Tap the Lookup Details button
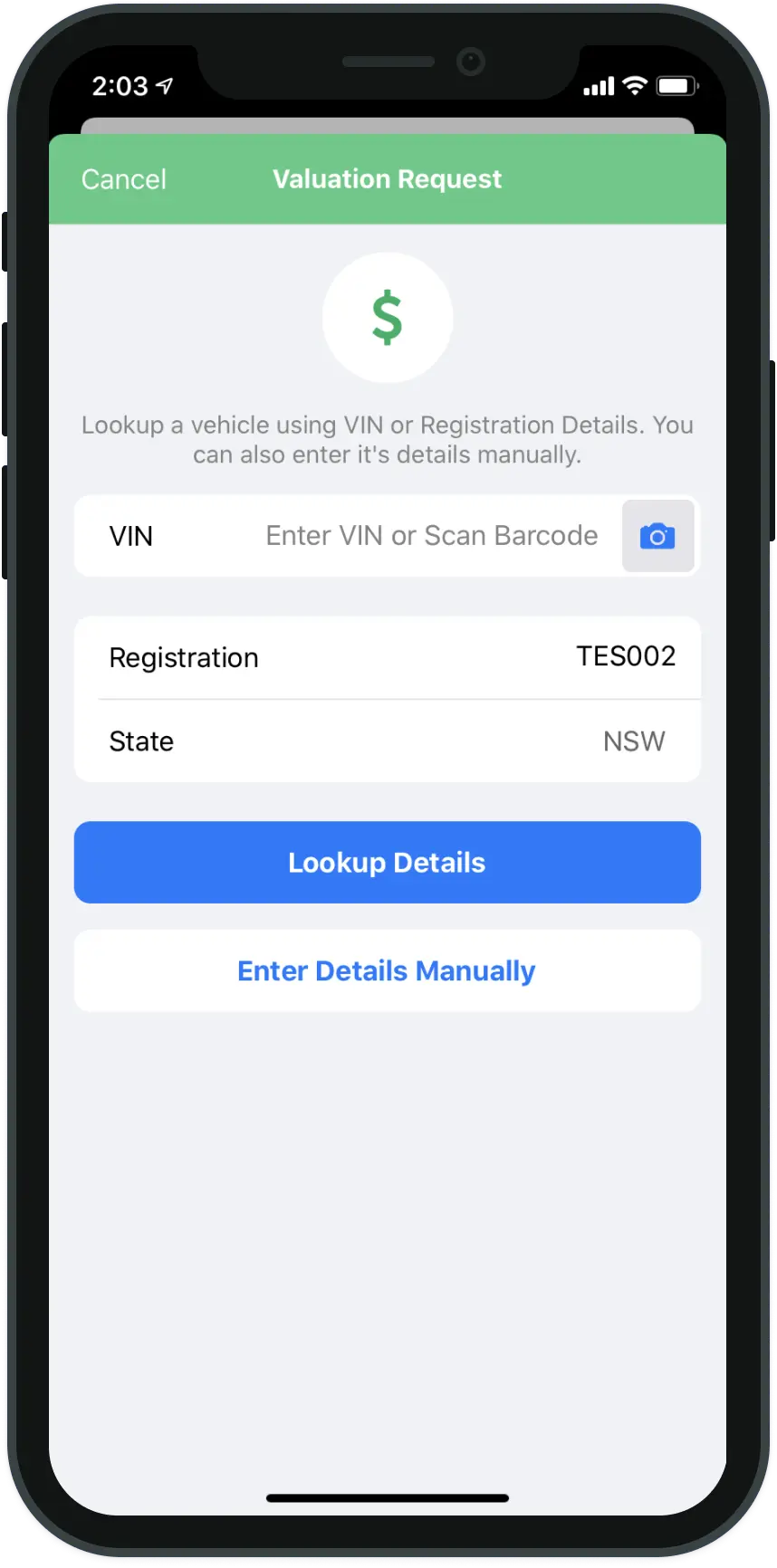Viewport: 777px width, 1568px height. pos(388,863)
